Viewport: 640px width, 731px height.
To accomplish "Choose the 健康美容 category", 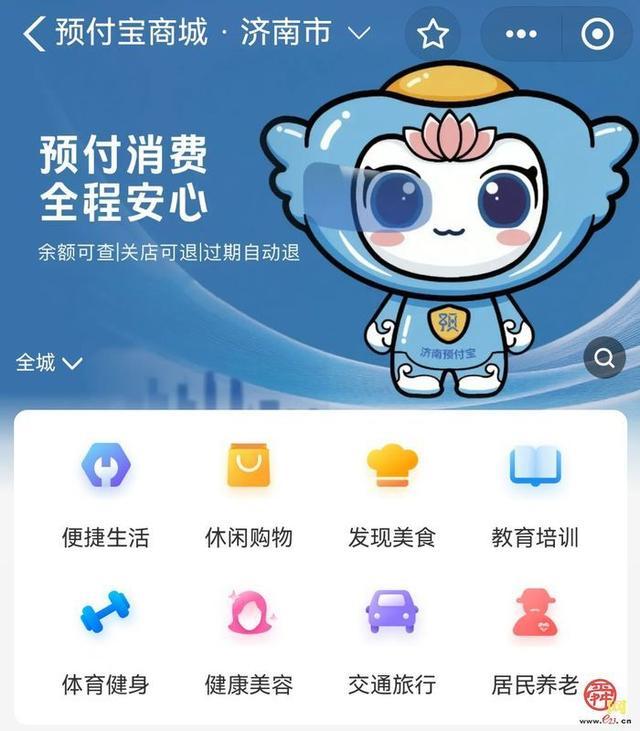I will click(248, 643).
